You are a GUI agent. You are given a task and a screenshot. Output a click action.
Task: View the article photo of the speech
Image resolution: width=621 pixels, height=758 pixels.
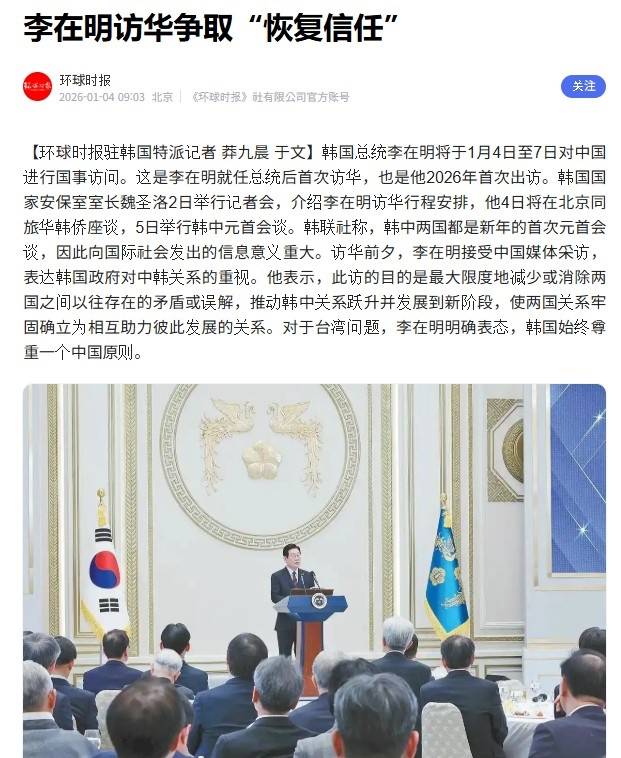313,570
